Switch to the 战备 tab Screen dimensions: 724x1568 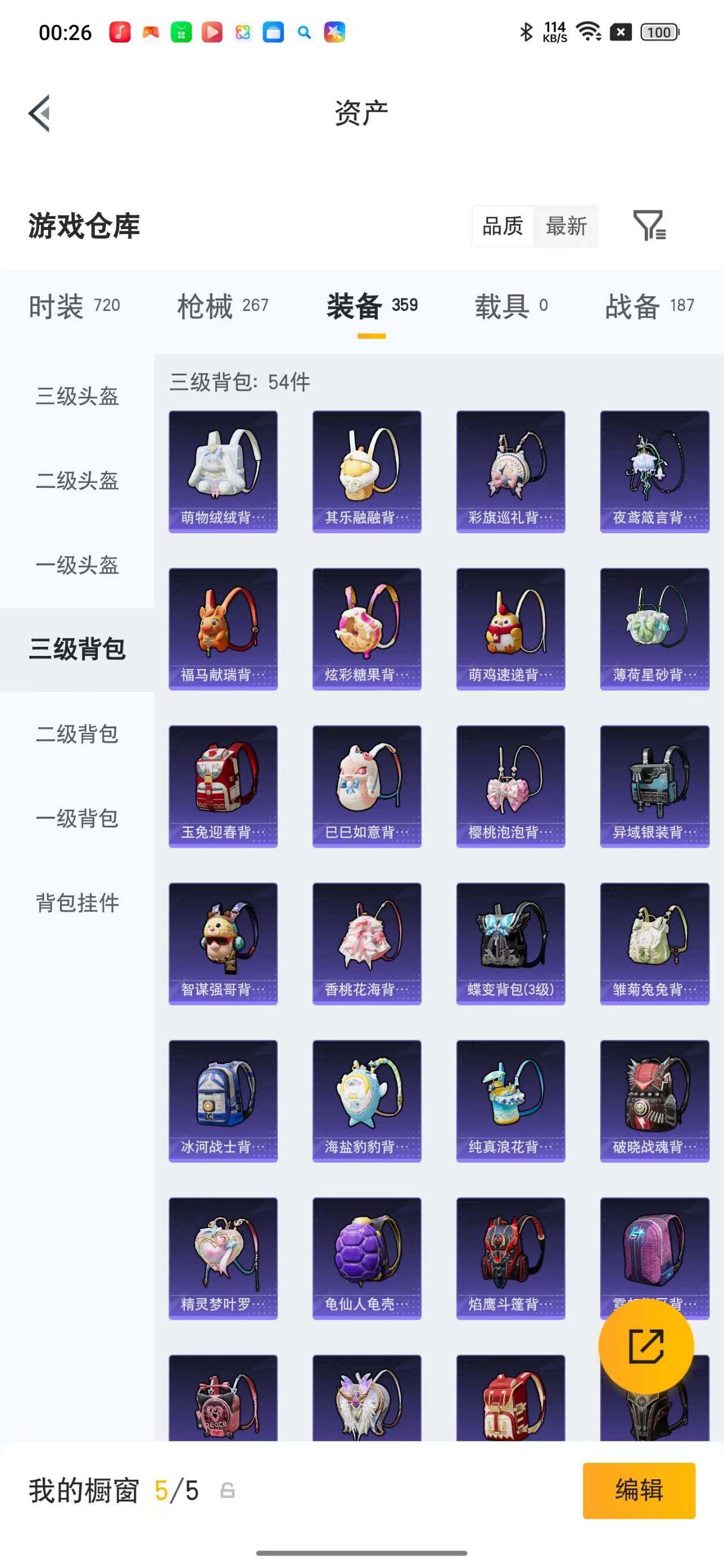[649, 305]
